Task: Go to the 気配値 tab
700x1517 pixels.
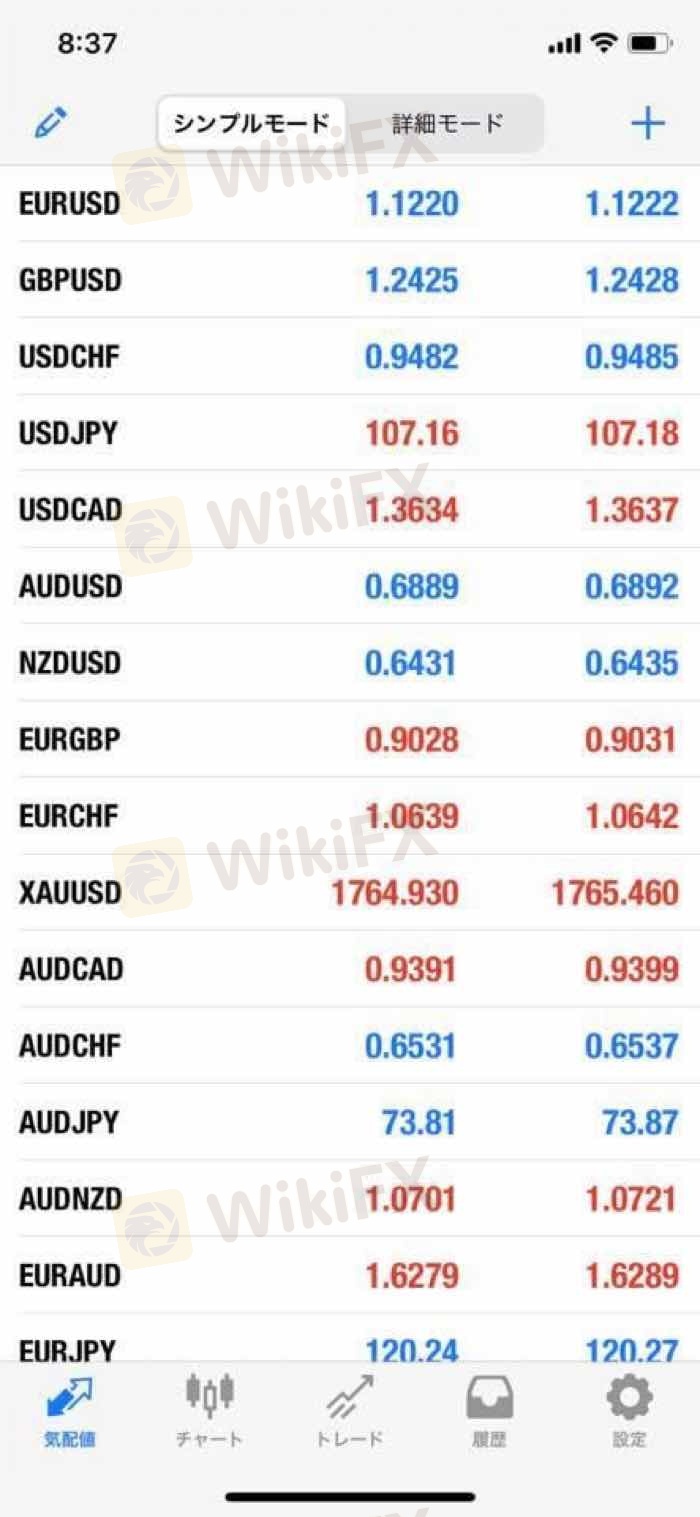Action: (x=70, y=1410)
